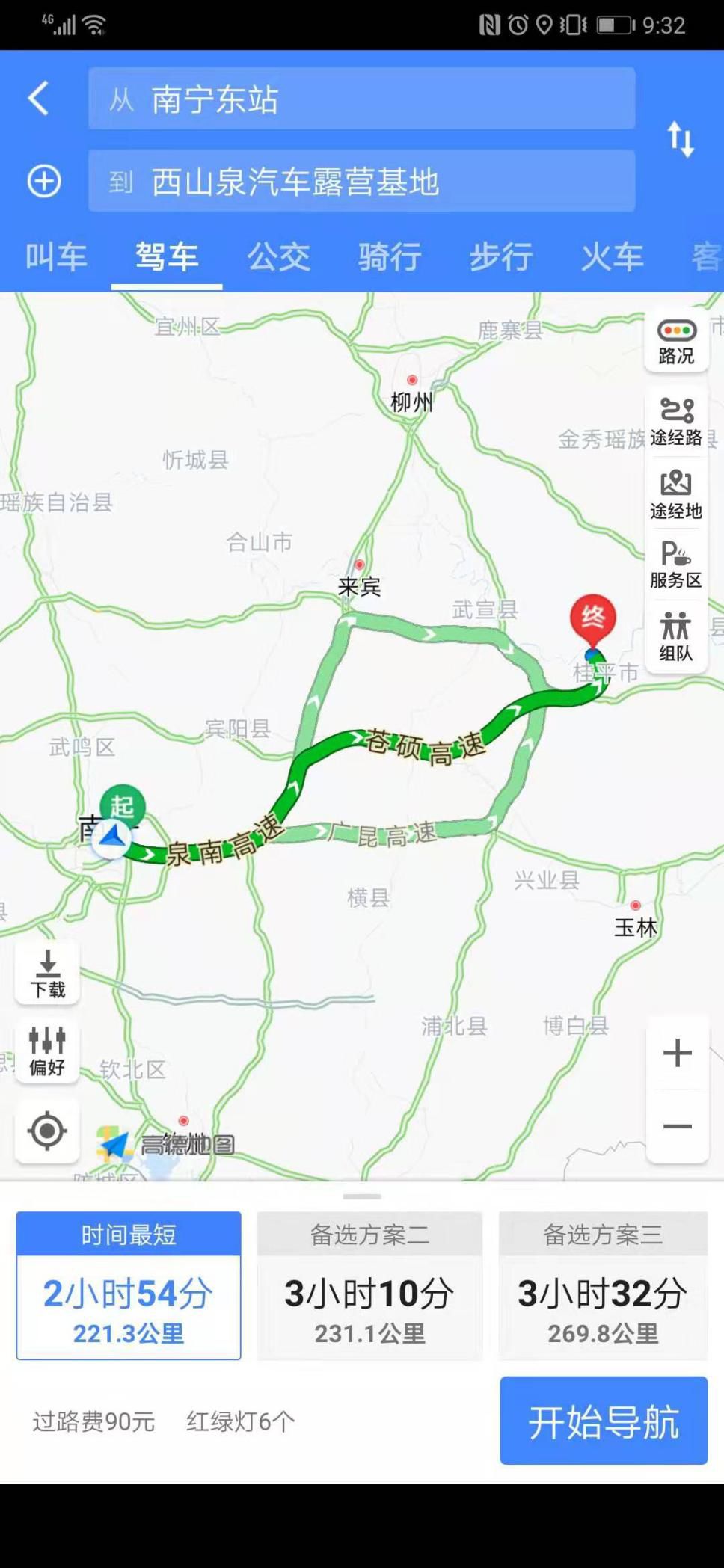Viewport: 724px width, 1568px height.
Task: Zoom out on the map
Action: 677,1125
